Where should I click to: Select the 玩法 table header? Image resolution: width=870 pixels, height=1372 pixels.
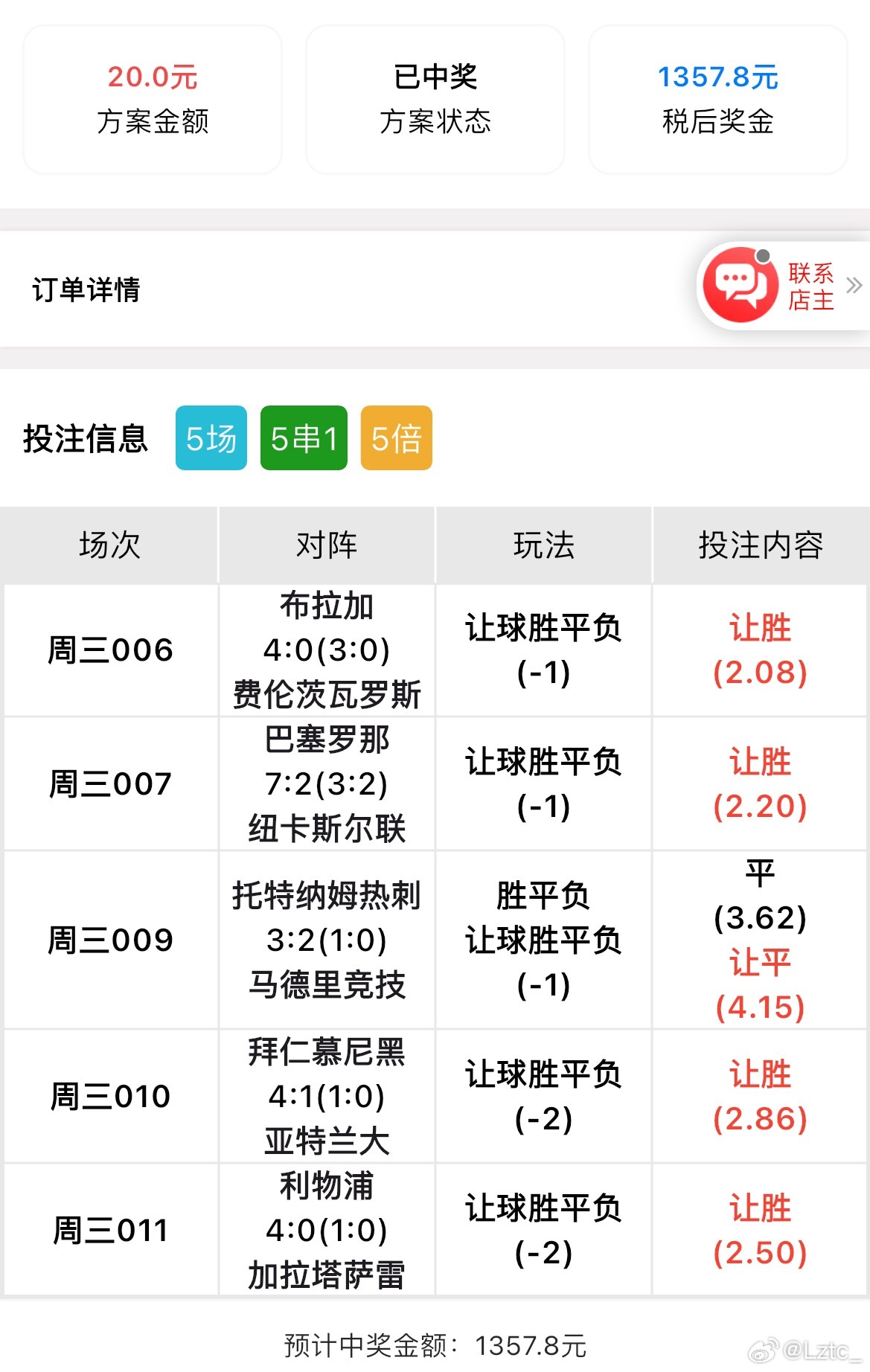[543, 545]
